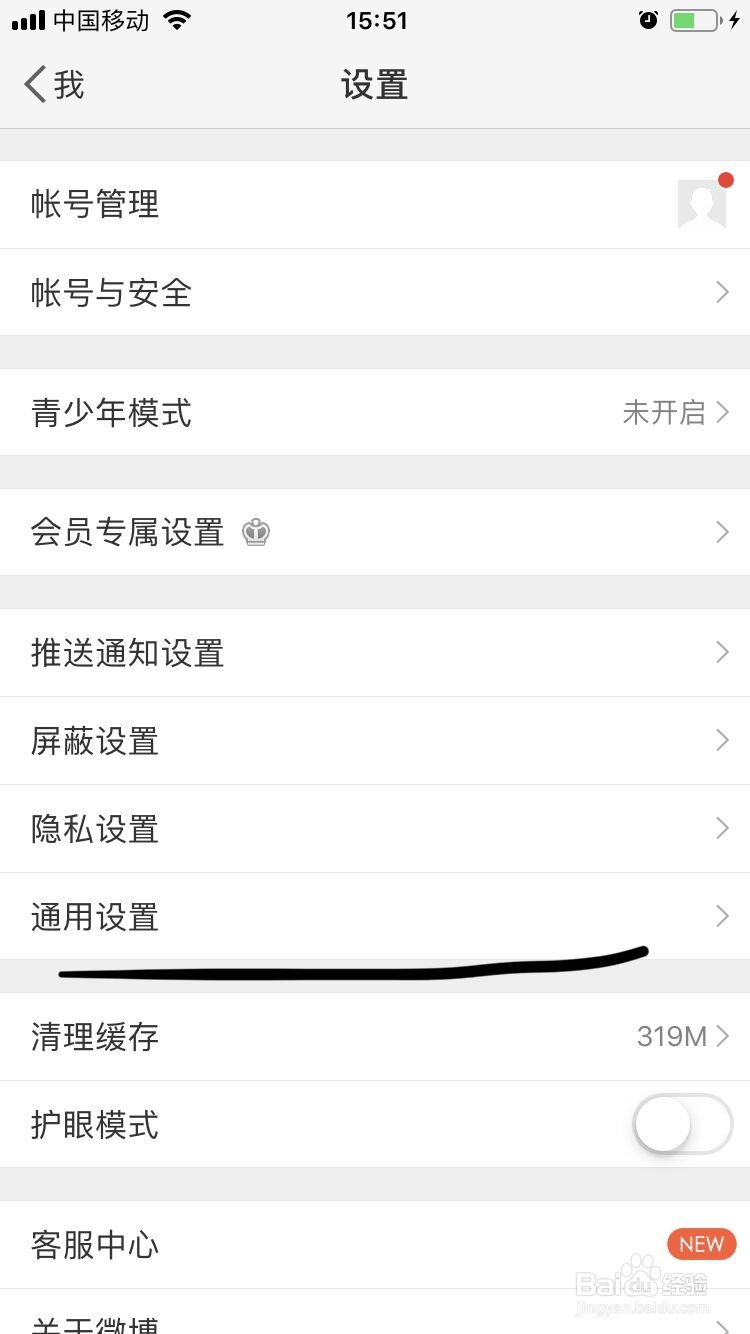The height and width of the screenshot is (1334, 750).
Task: Open 客服中心 customer service page
Action: pyautogui.click(x=95, y=1244)
